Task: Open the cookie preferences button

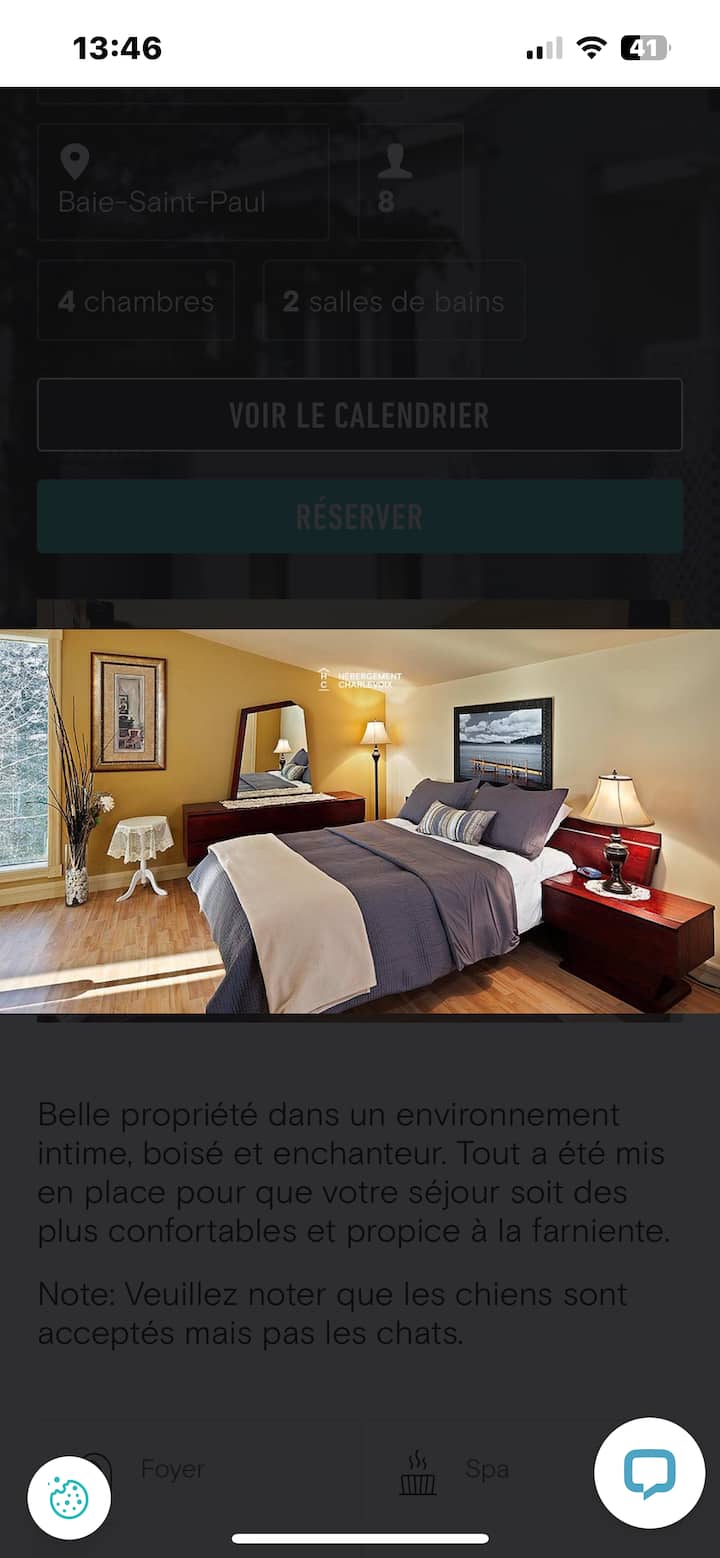Action: [69, 1498]
